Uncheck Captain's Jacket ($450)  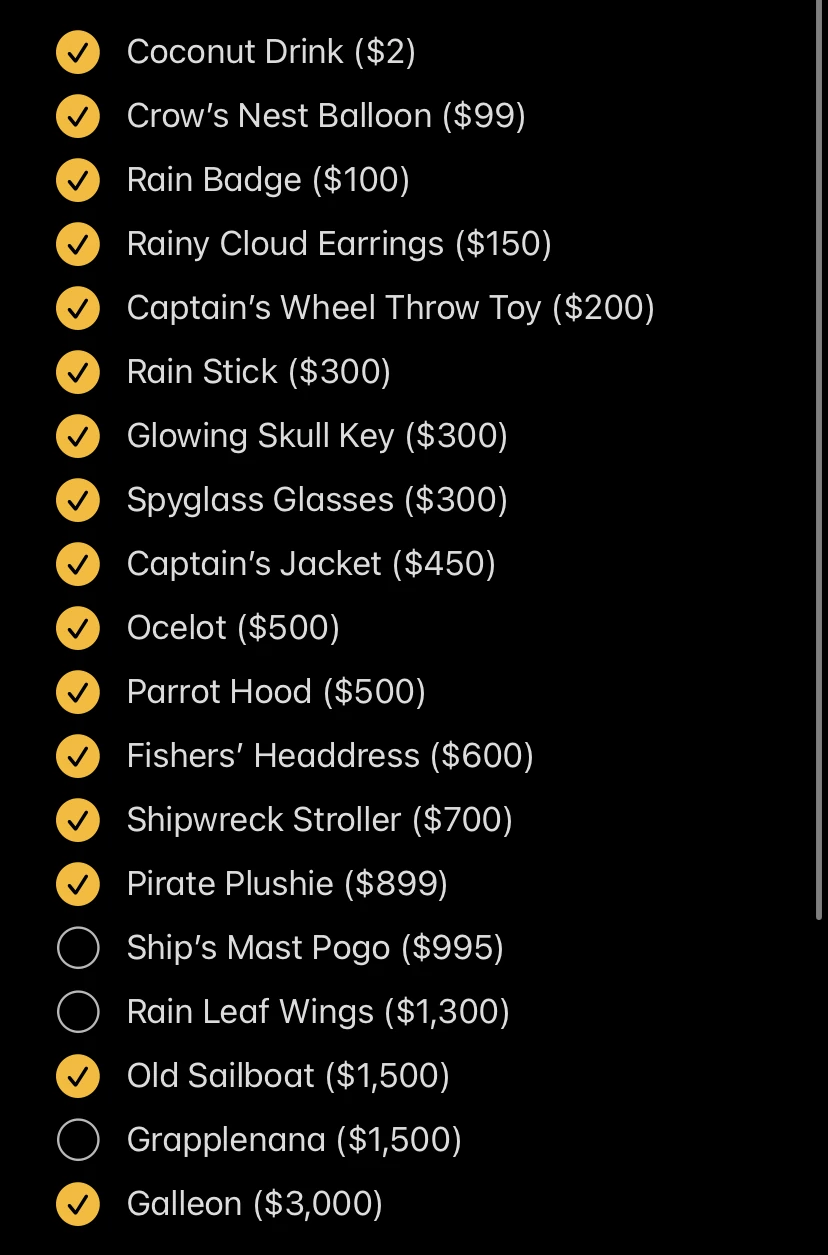point(77,564)
